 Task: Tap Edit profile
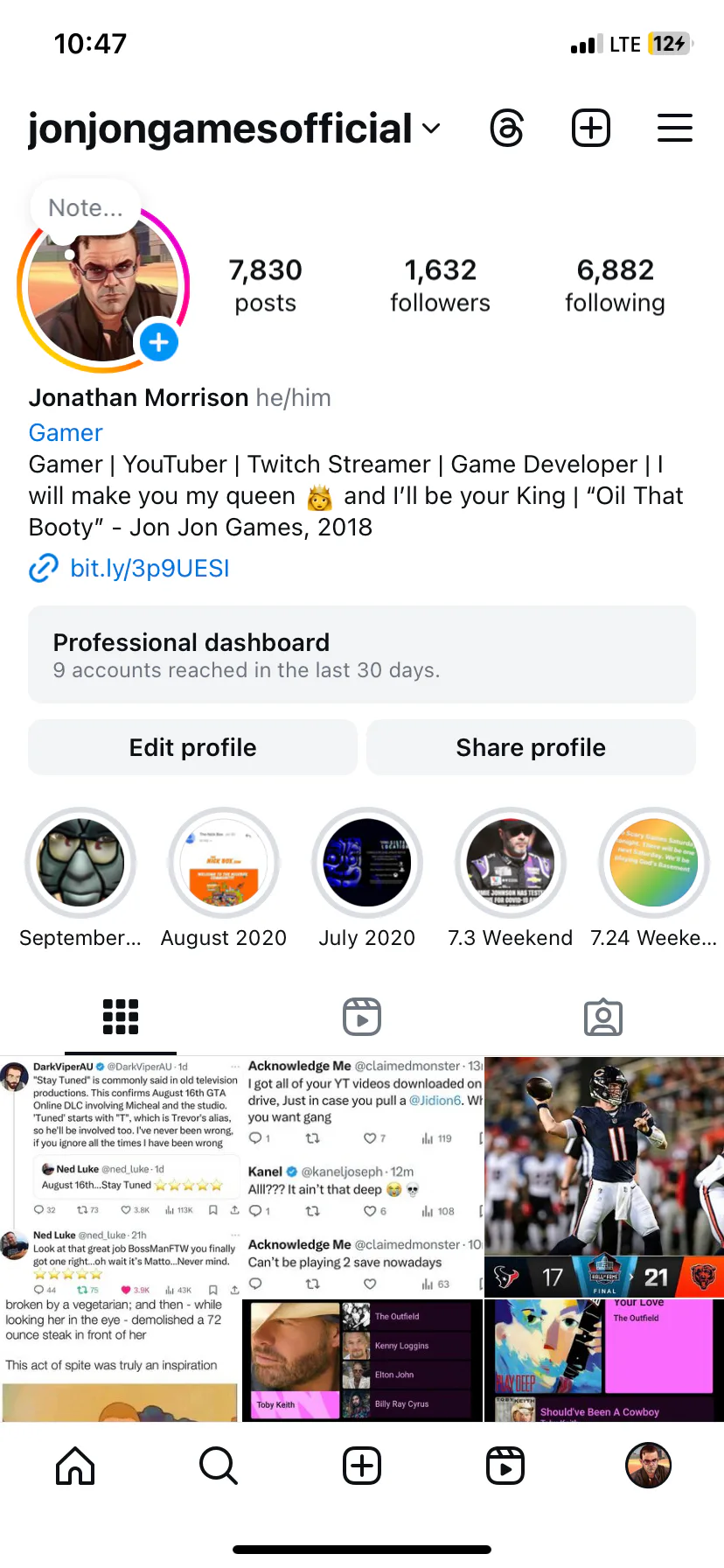192,747
